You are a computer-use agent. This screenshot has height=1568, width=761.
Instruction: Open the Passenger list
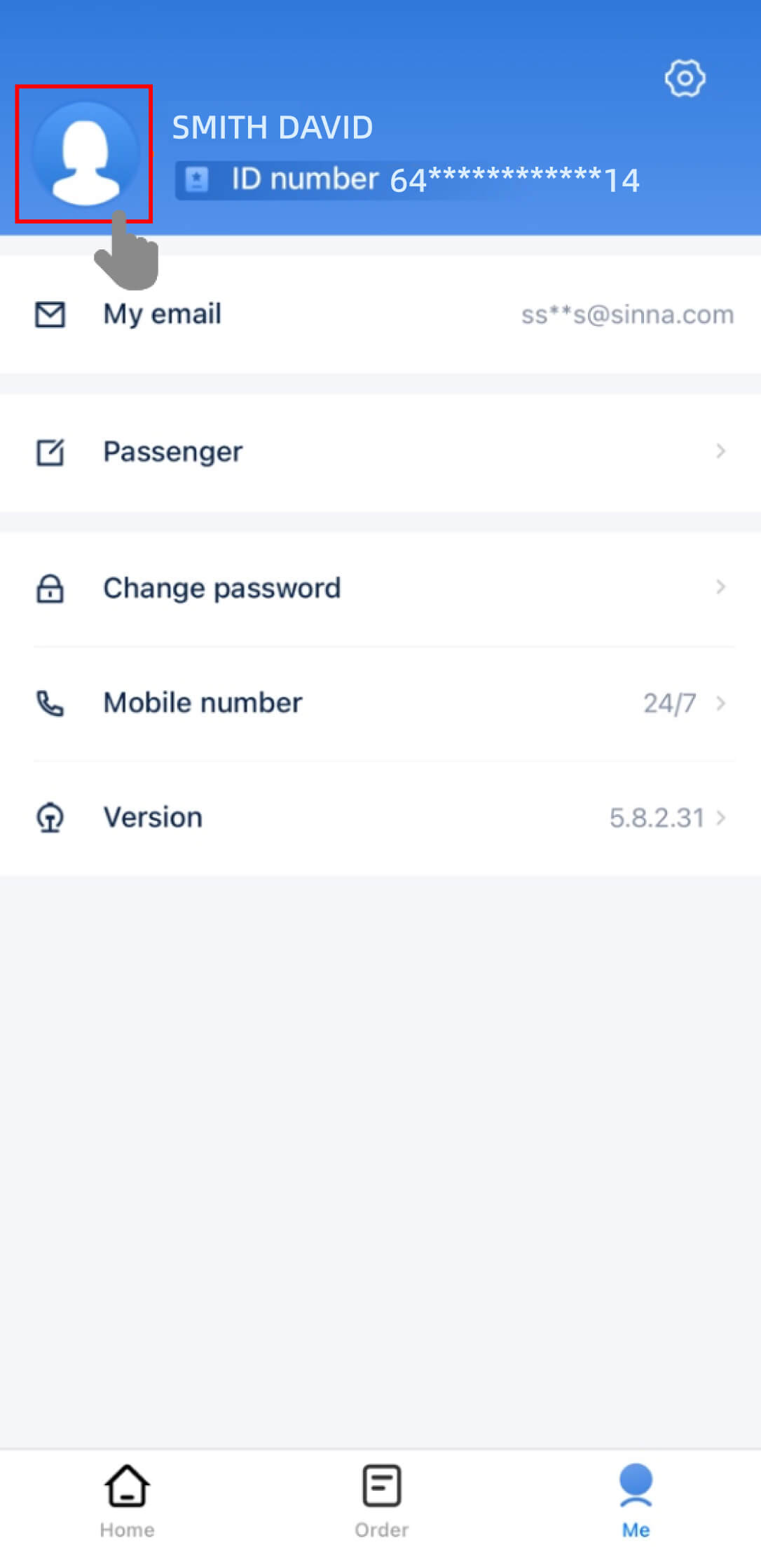[380, 452]
